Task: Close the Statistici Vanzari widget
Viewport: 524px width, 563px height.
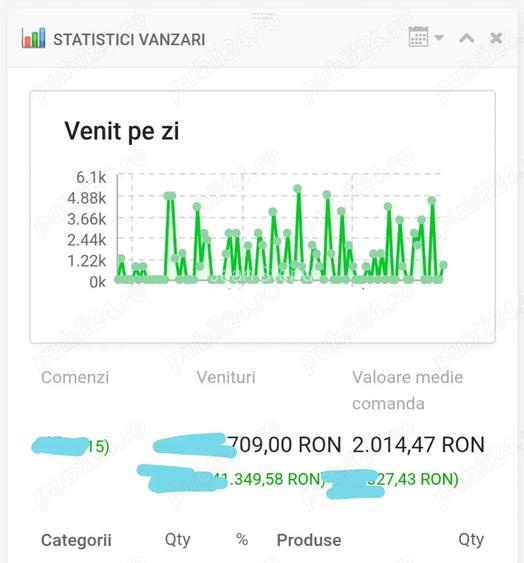Action: coord(496,38)
